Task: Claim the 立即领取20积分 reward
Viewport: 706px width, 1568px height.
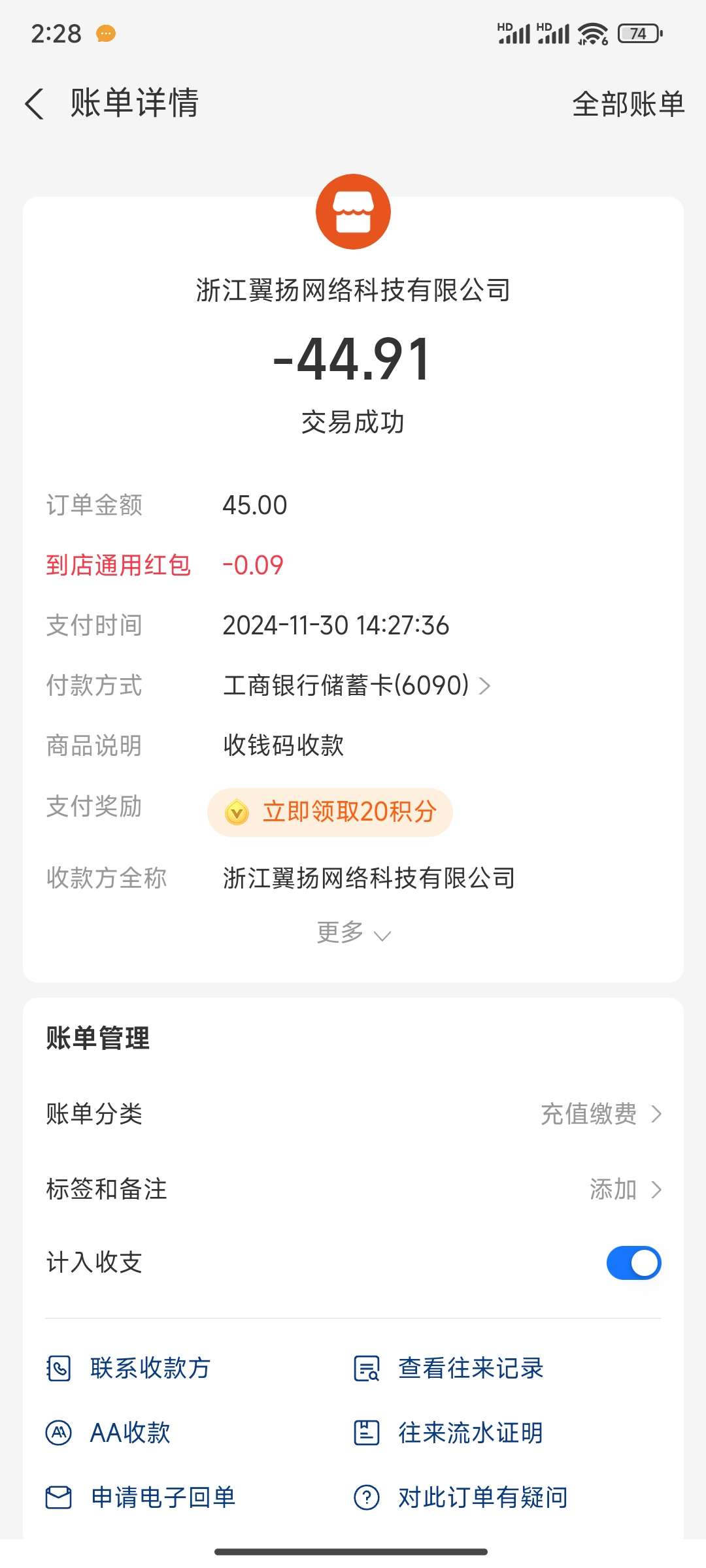Action: click(330, 812)
